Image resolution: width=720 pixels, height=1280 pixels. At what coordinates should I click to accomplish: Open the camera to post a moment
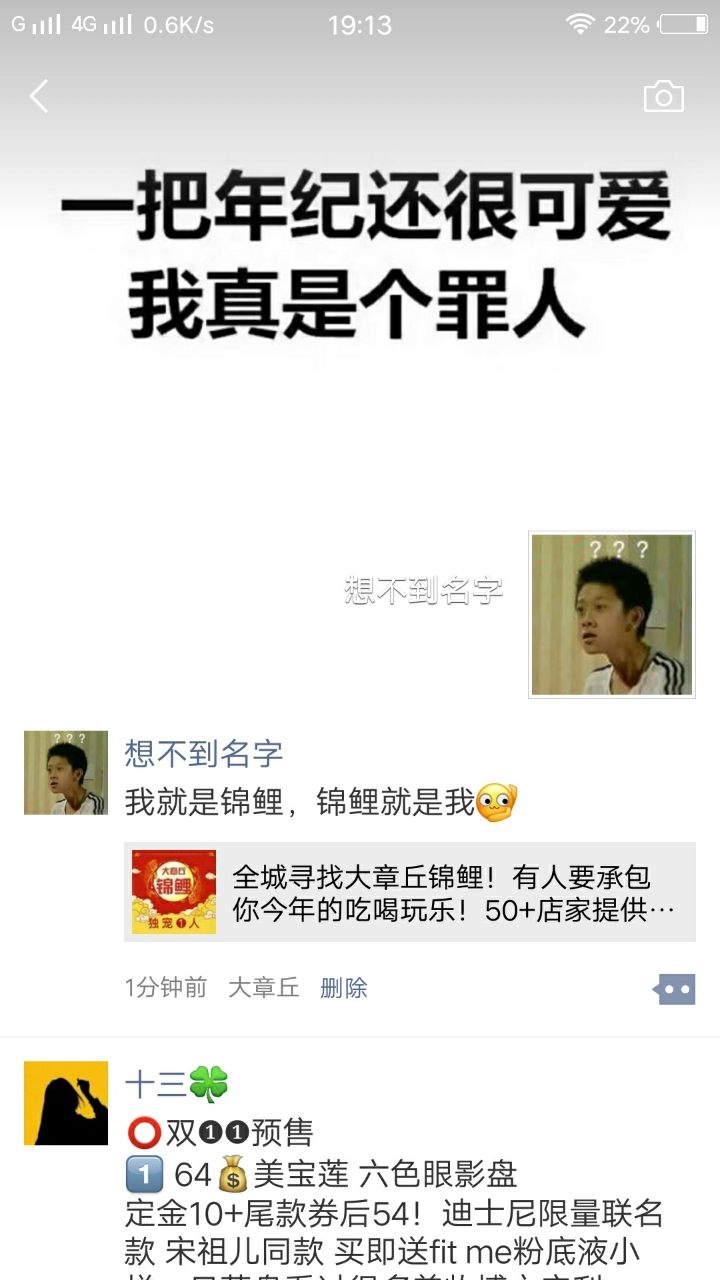pyautogui.click(x=663, y=97)
